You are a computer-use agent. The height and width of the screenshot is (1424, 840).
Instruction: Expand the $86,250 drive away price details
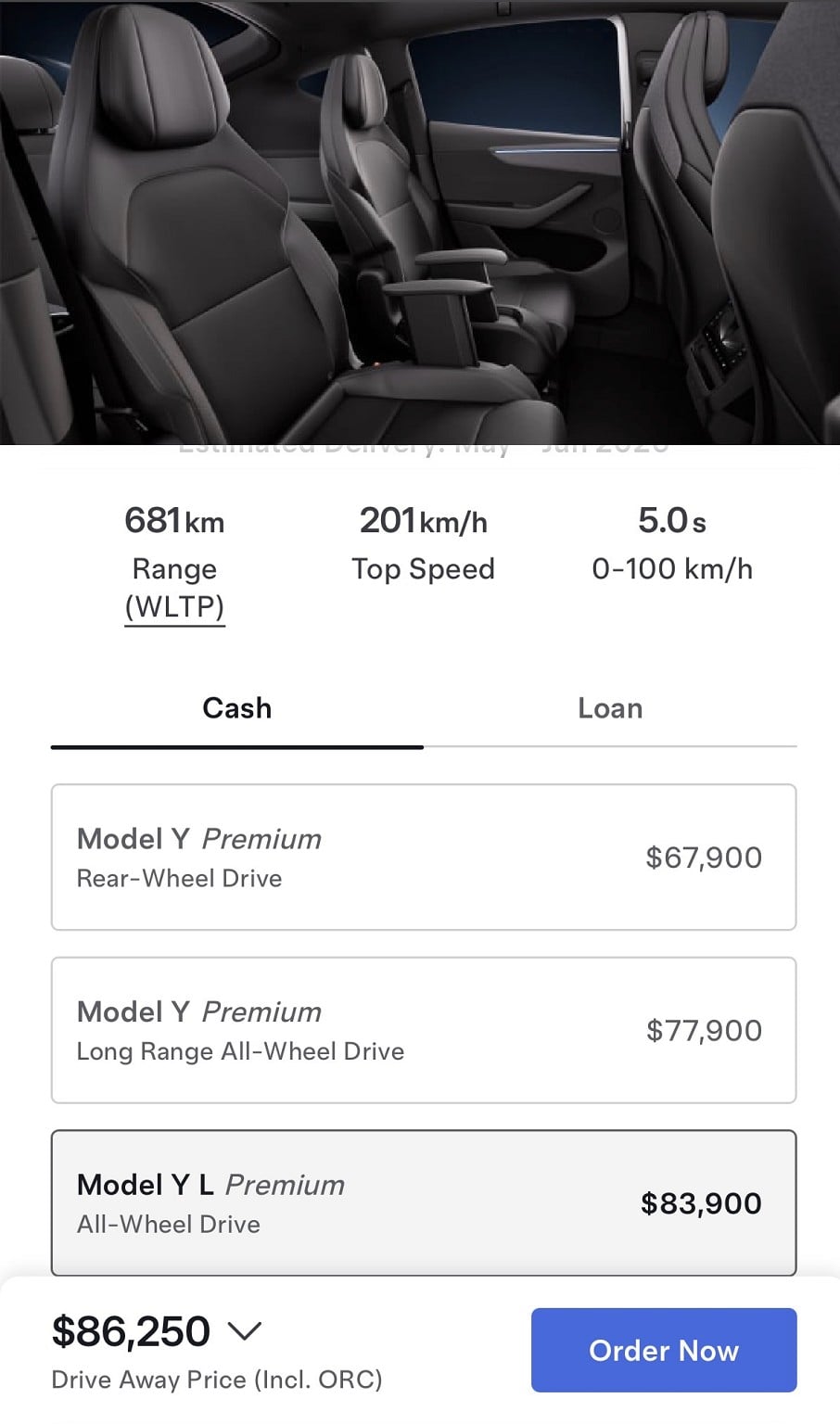click(245, 1331)
